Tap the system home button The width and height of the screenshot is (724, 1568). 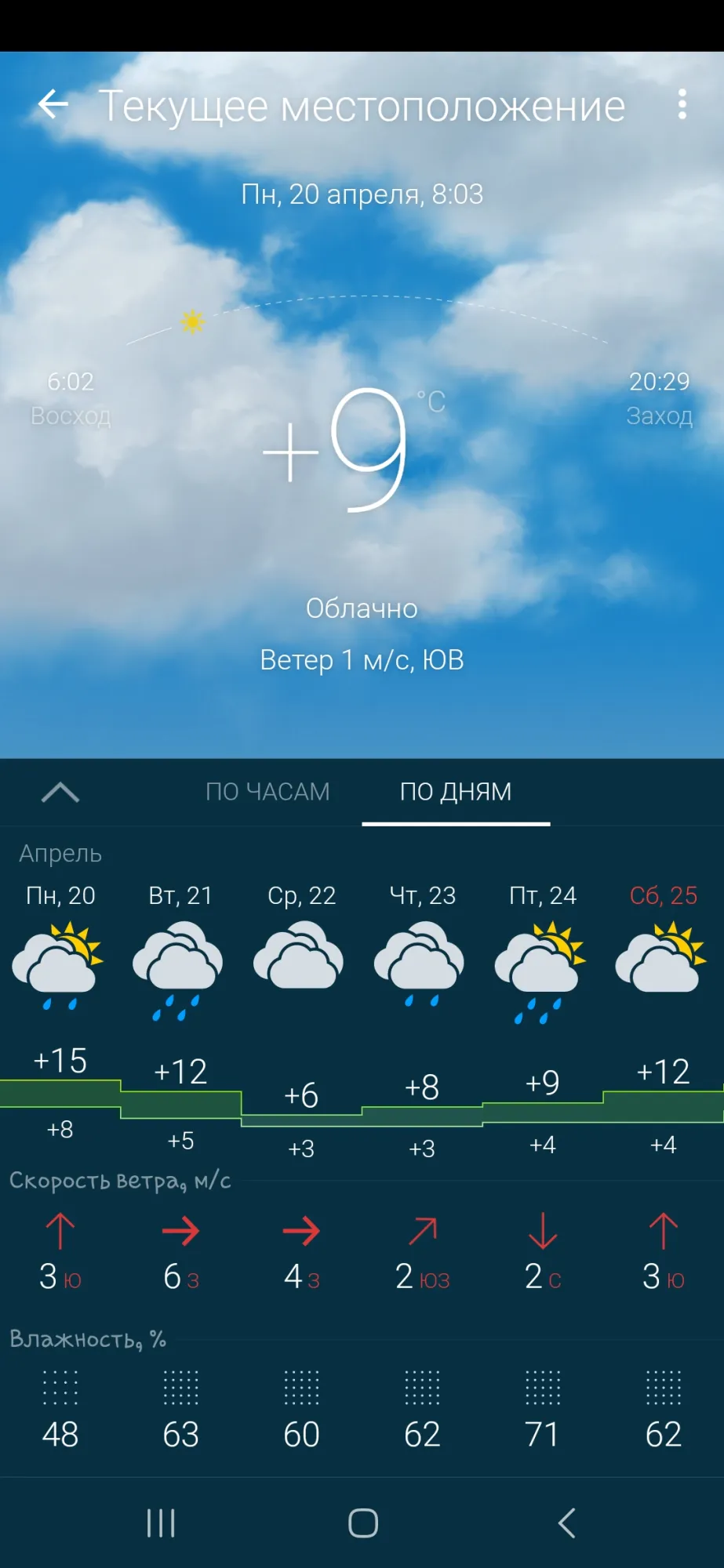pyautogui.click(x=363, y=1523)
